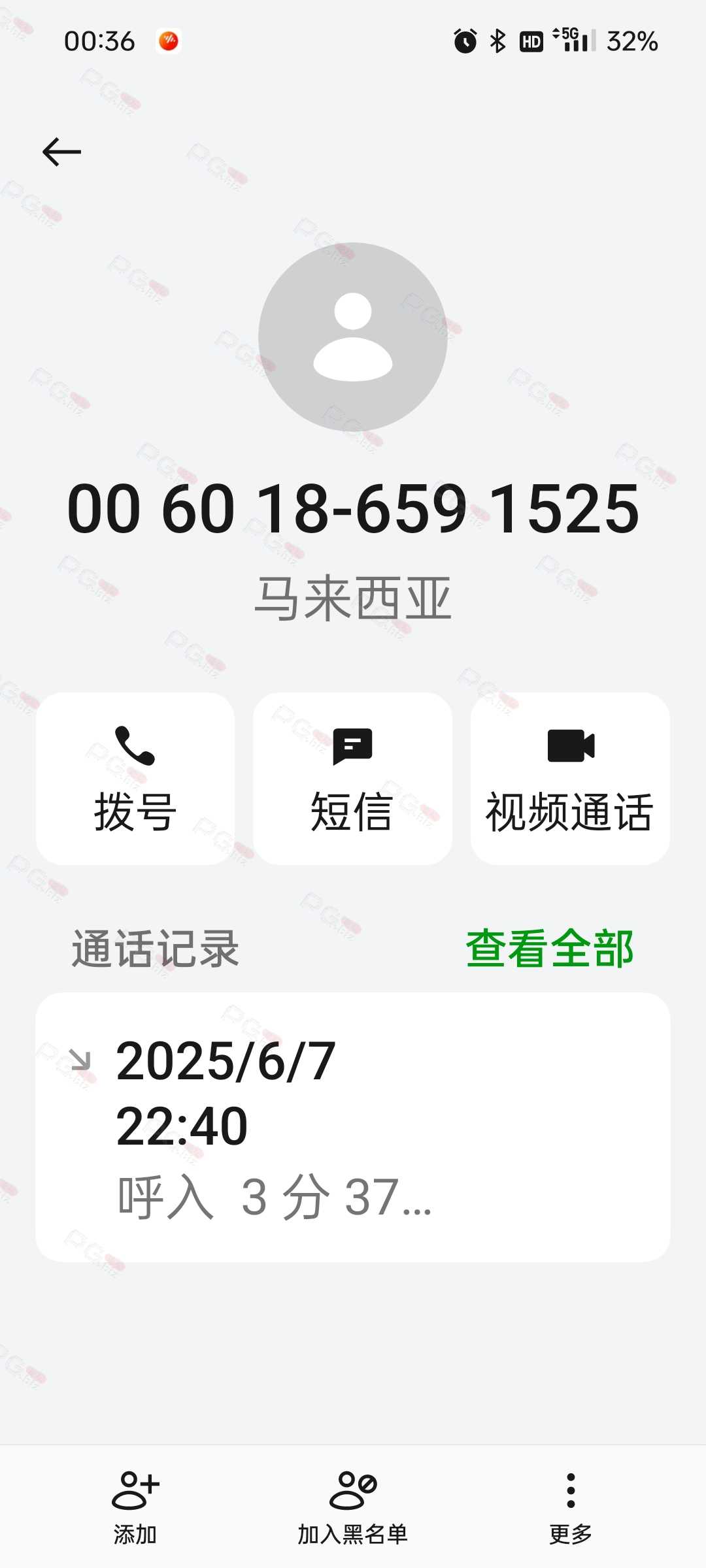Tap 拨号 to dial this number
Viewport: 706px width, 1568px height.
135,779
